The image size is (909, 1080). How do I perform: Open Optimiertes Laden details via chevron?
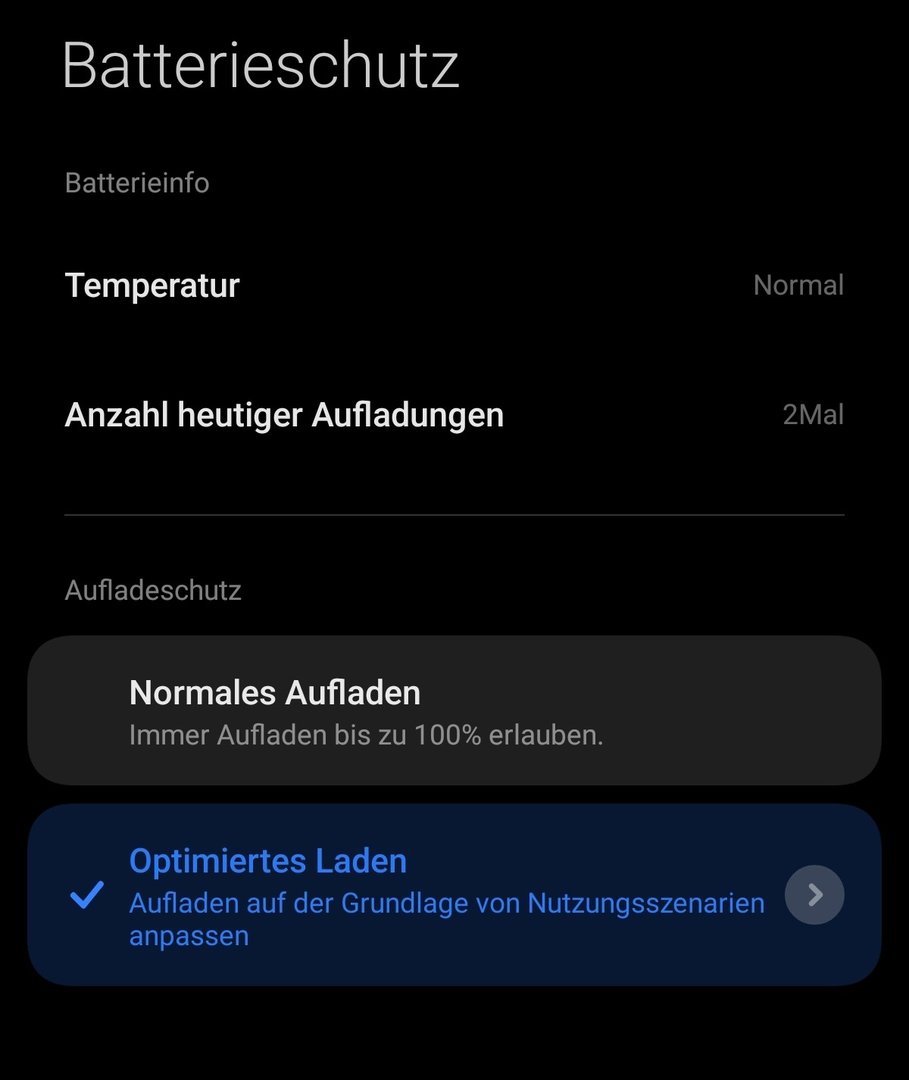(x=814, y=895)
